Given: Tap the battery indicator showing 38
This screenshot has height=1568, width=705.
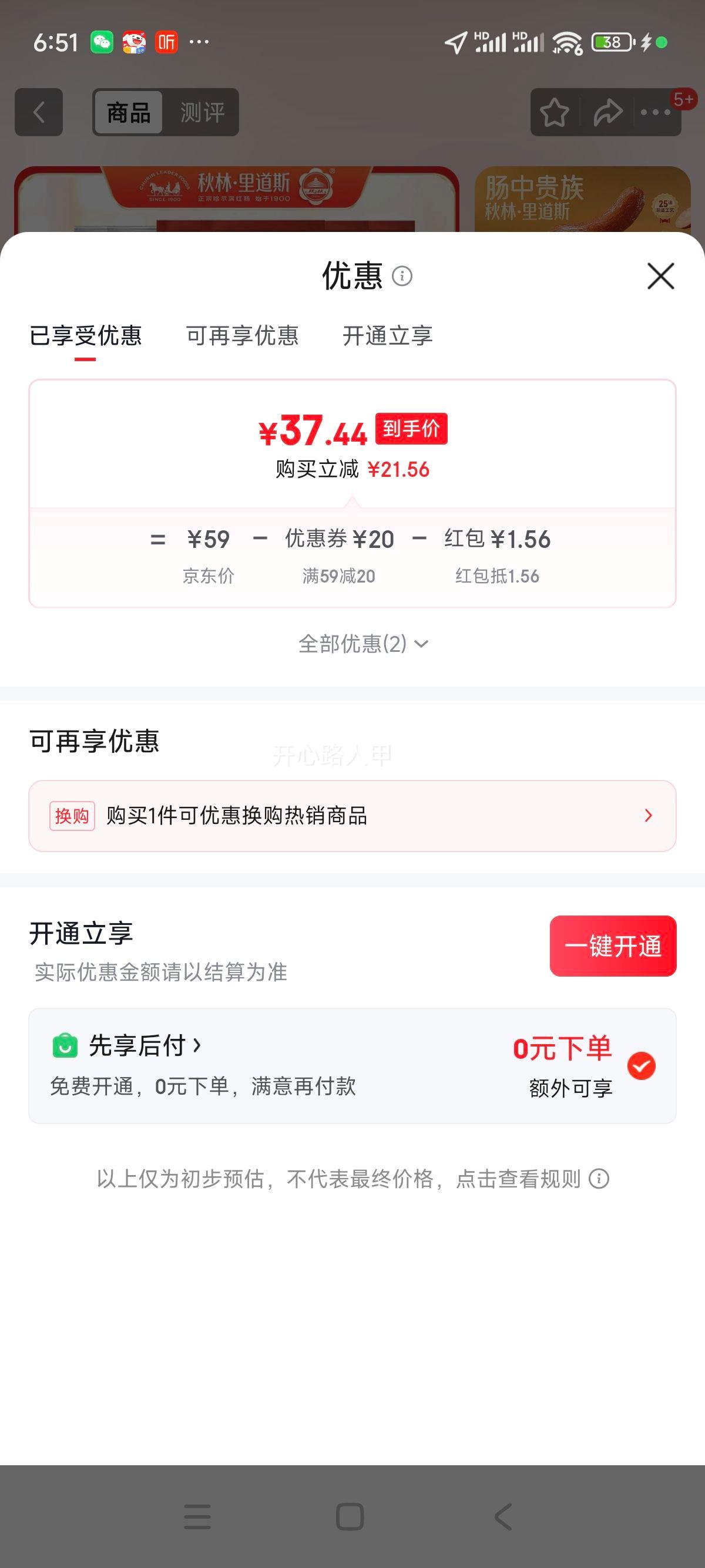Looking at the screenshot, I should coord(610,41).
